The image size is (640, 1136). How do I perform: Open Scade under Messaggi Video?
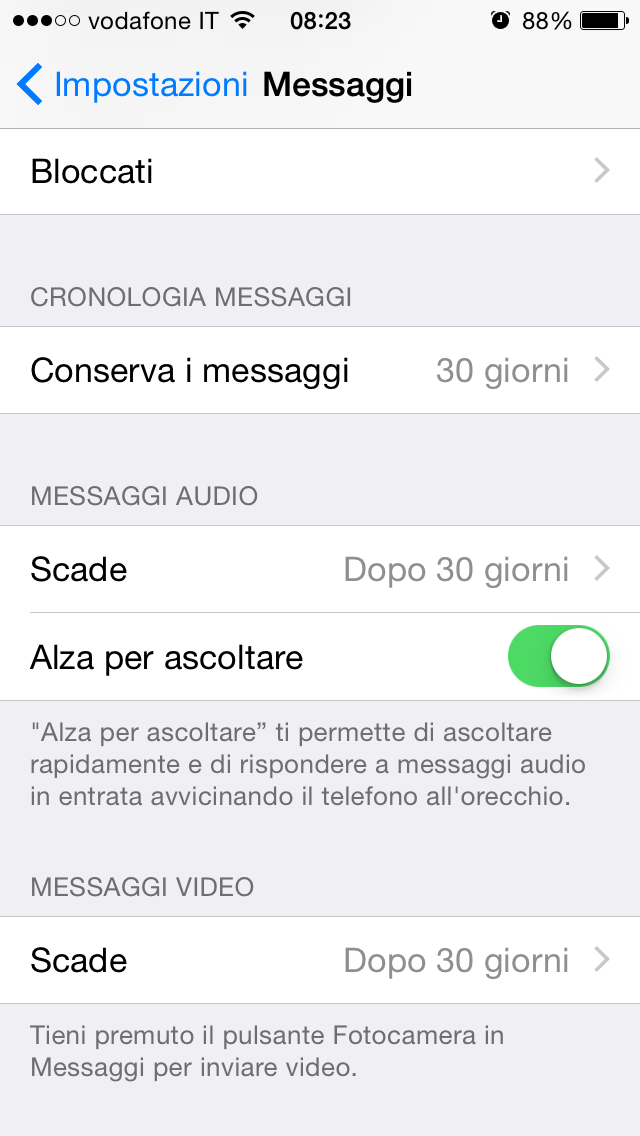(x=320, y=961)
